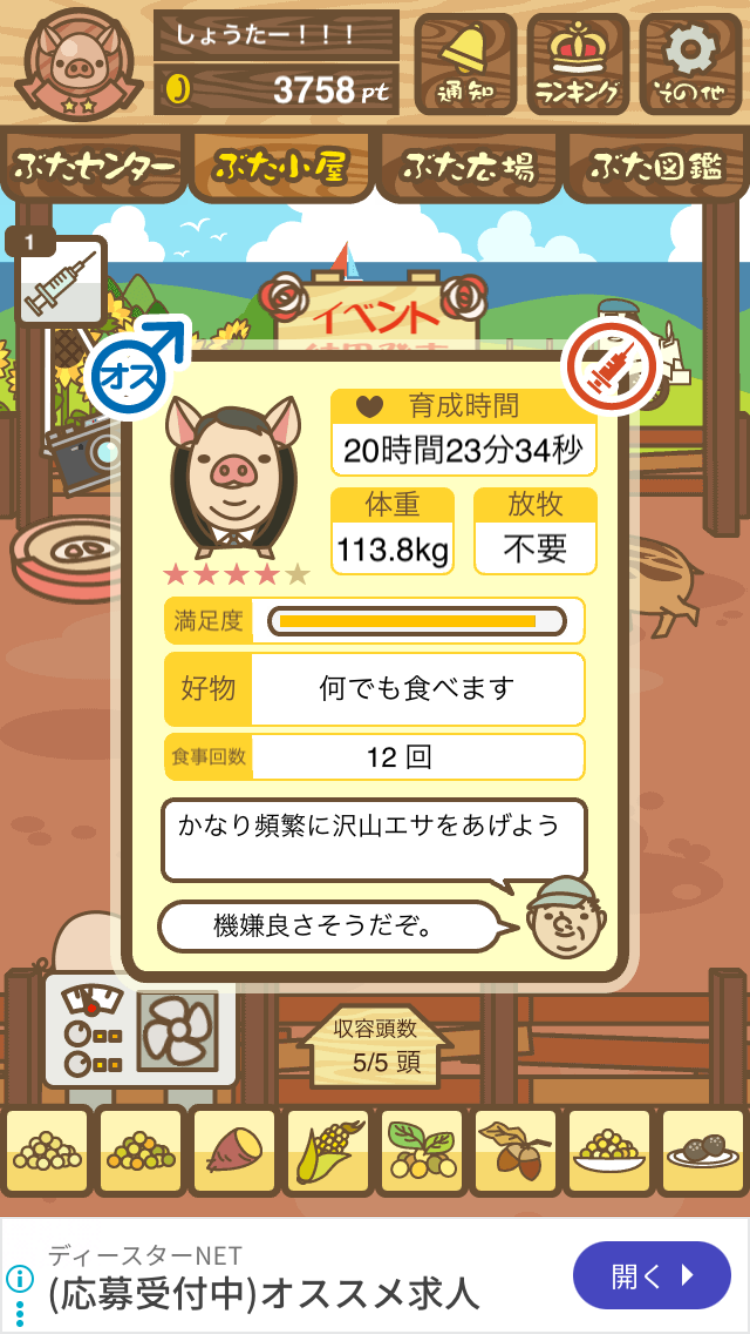The image size is (750, 1334).
Task: Open the ad info icon
Action: pos(20,1278)
